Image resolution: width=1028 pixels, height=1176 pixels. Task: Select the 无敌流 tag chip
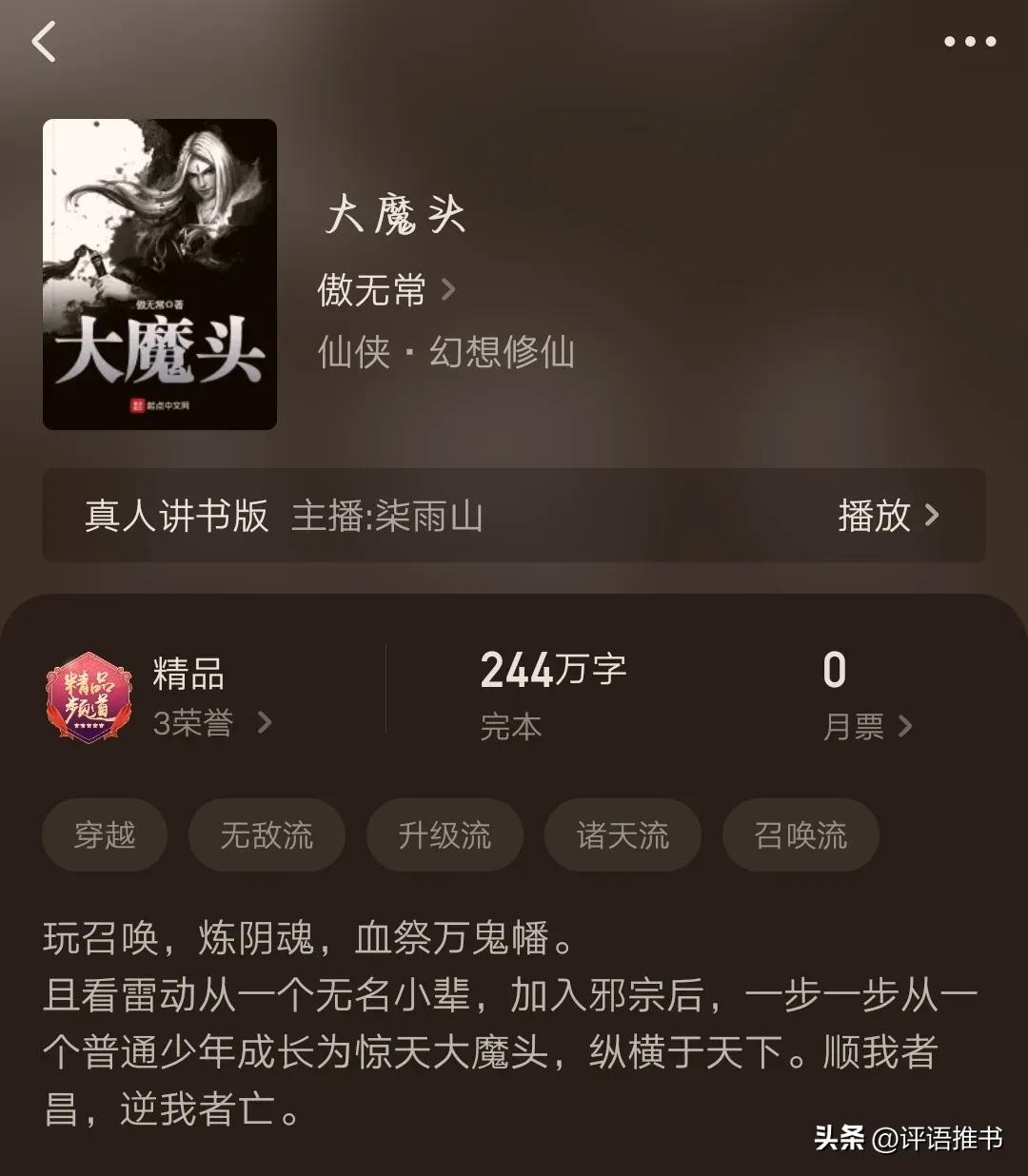[267, 835]
